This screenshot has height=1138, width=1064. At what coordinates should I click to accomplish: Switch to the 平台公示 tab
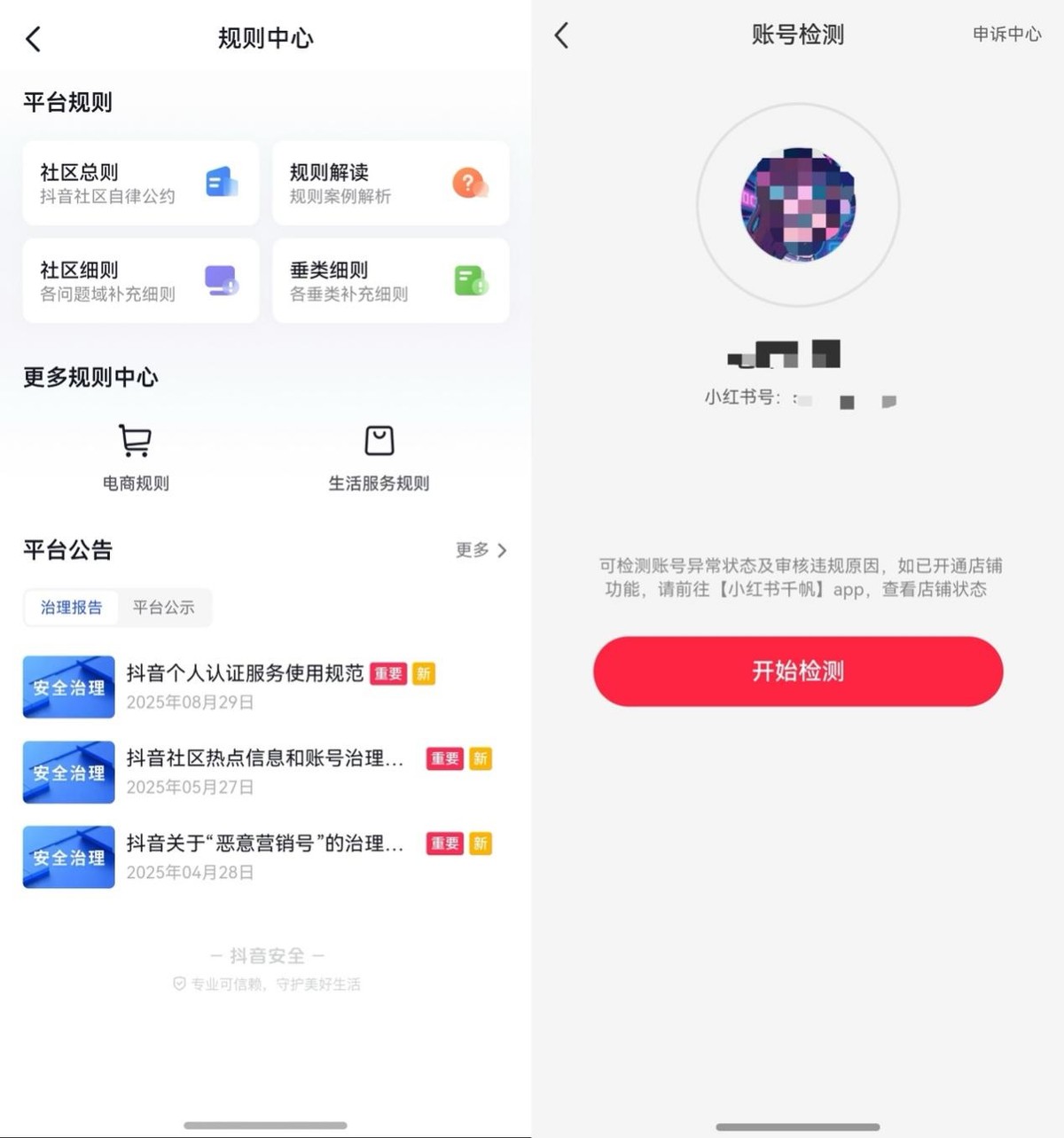pos(164,608)
